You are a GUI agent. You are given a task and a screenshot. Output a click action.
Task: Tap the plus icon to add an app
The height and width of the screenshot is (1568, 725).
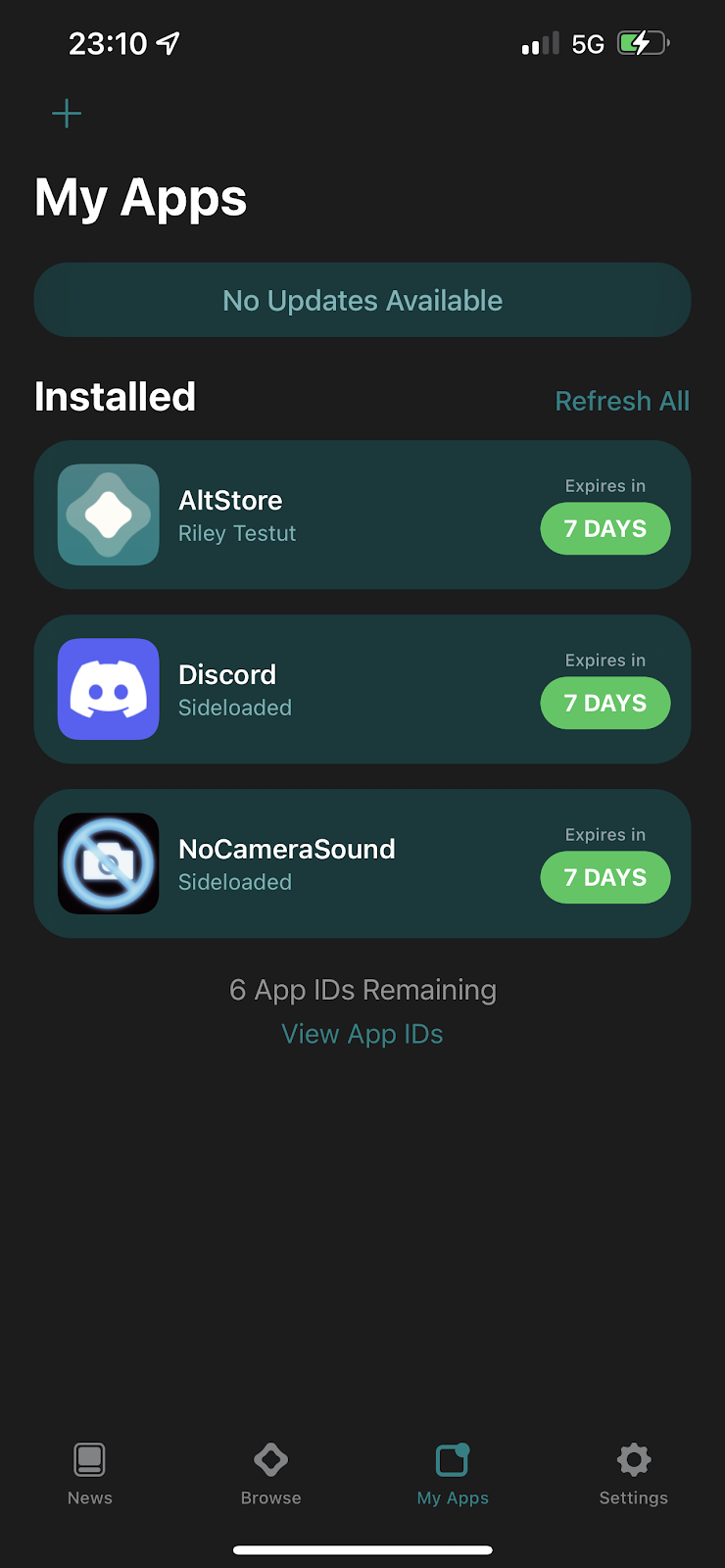67,114
